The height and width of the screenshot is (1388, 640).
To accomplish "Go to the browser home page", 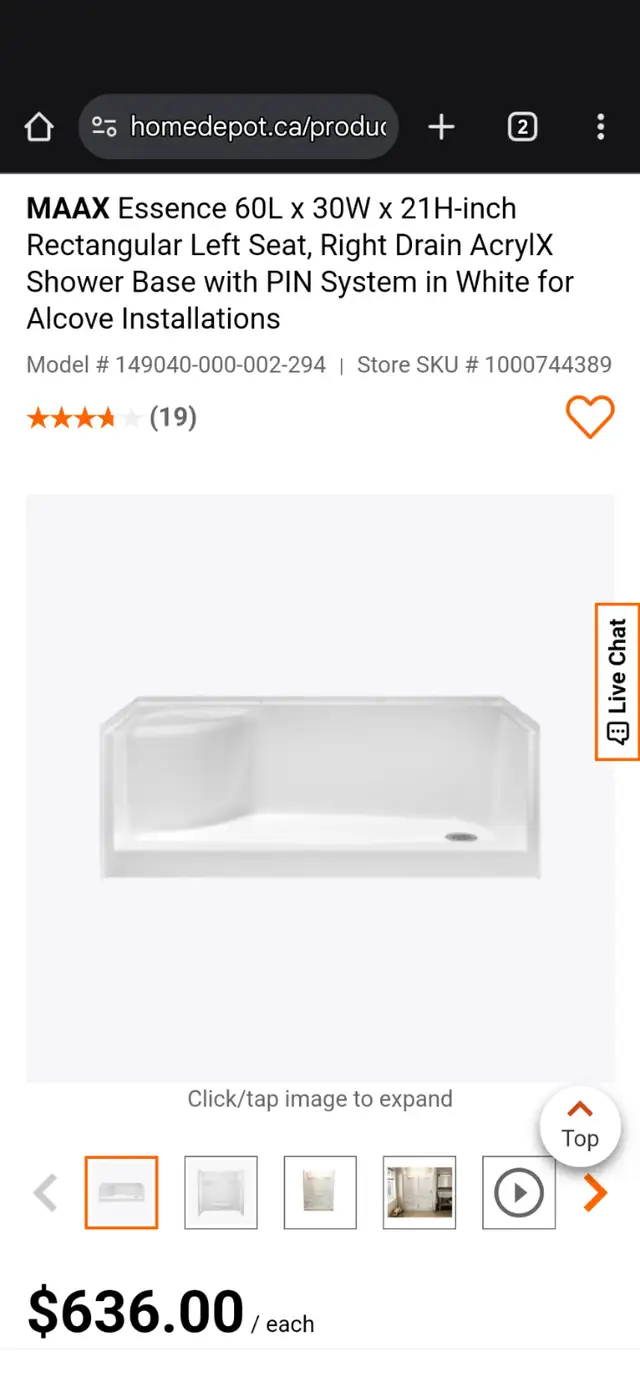I will [38, 127].
